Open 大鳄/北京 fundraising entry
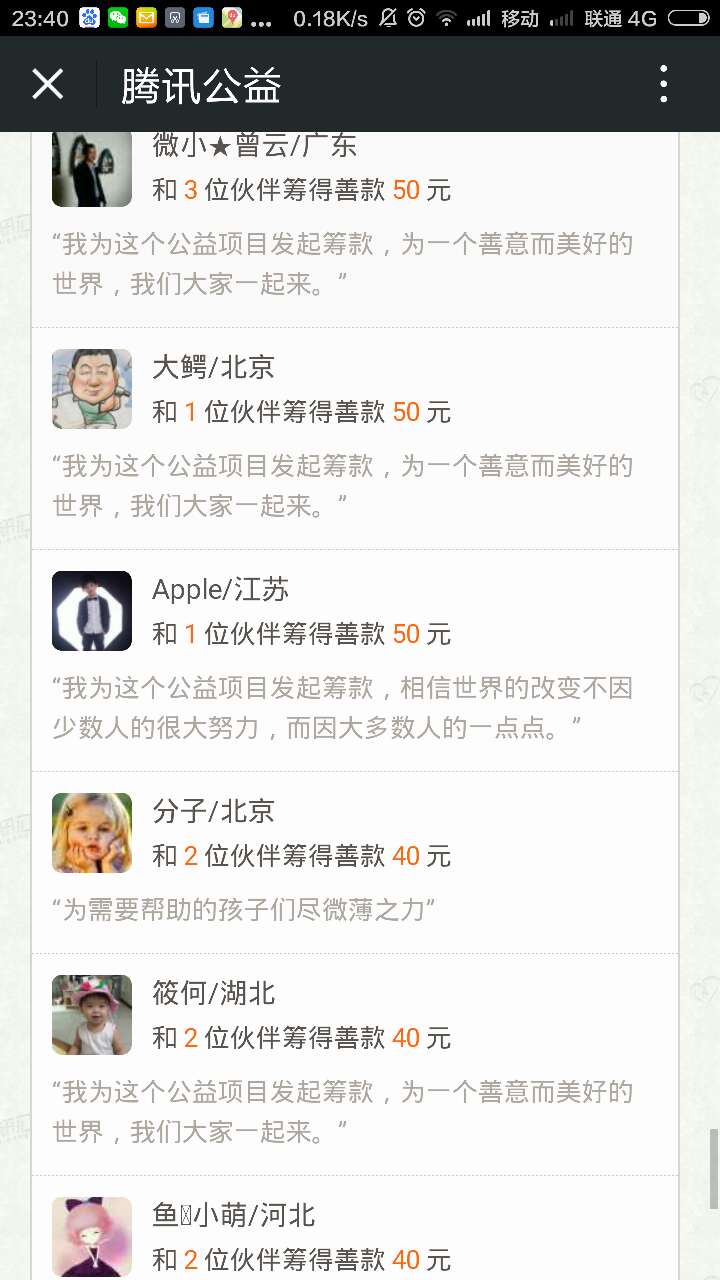The width and height of the screenshot is (720, 1280). [355, 438]
